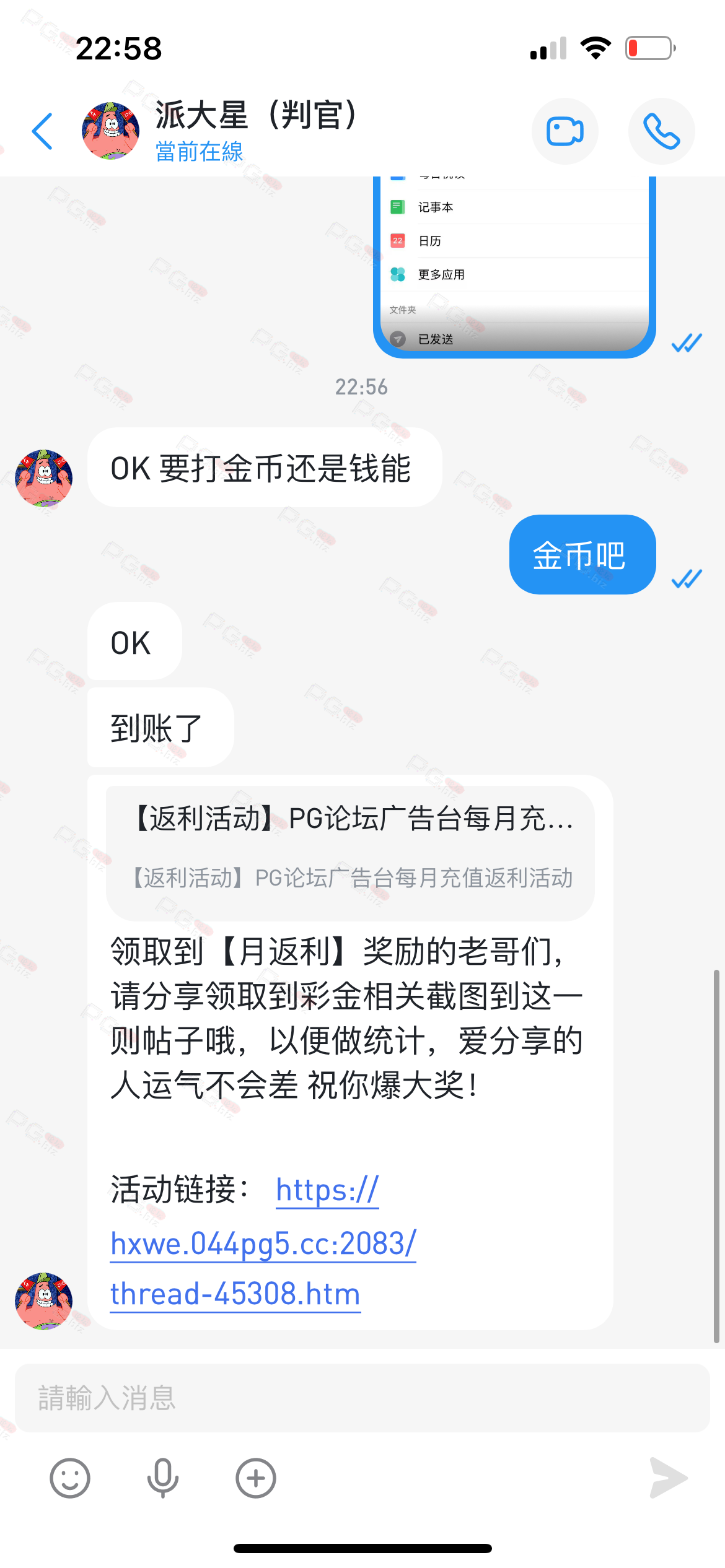Screen dimensions: 725x1568
Task: Go back from the chat
Action: click(x=42, y=131)
